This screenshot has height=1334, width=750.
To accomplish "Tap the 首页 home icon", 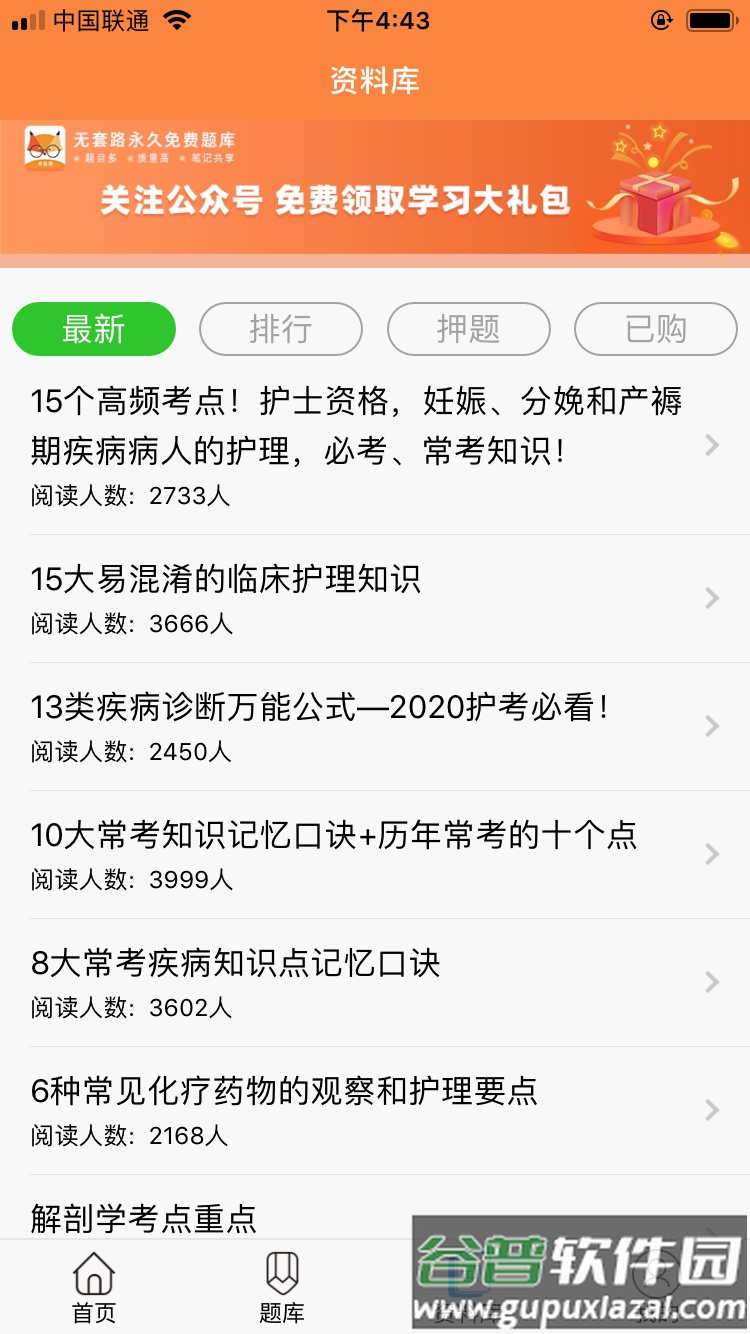I will pos(93,1276).
